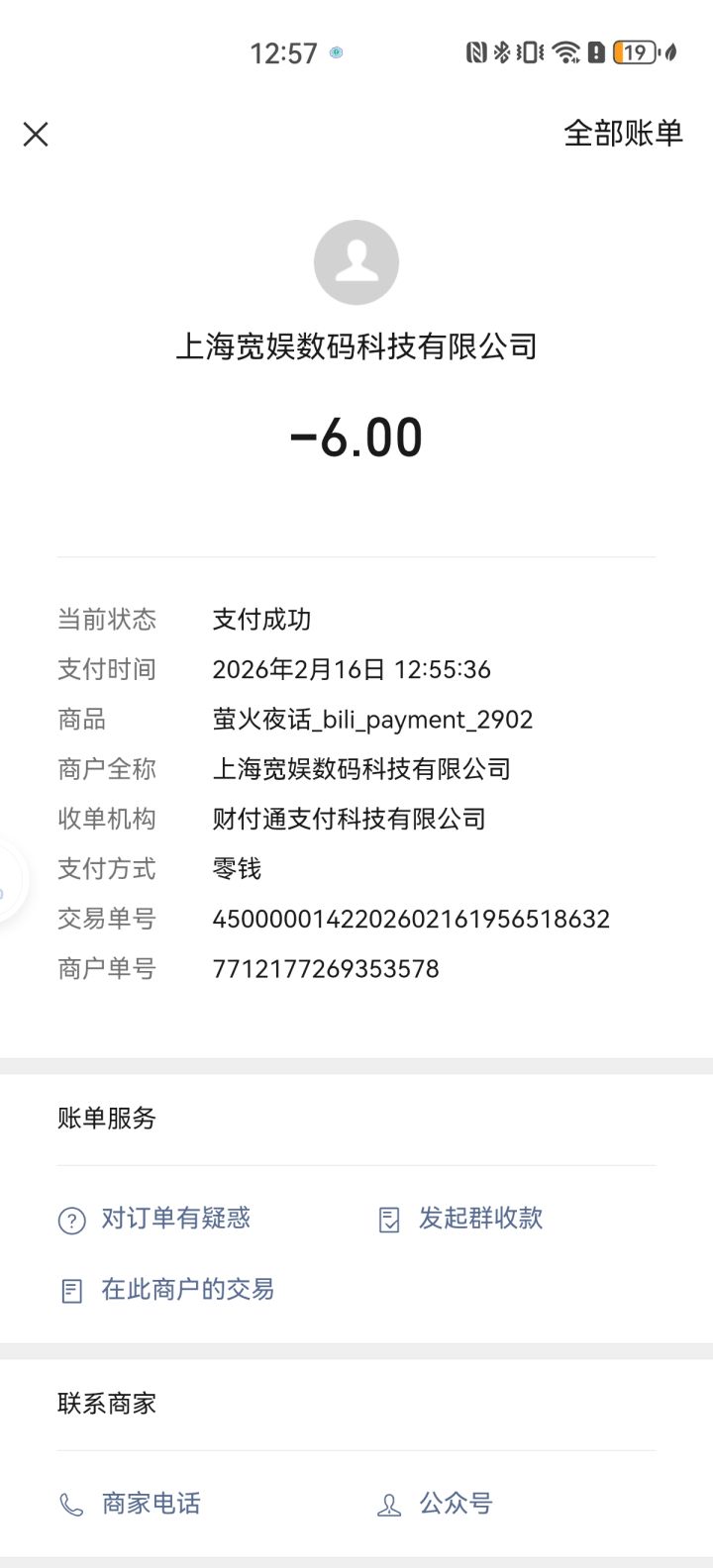Tap the document icon beside 在此商户的交易
Viewport: 713px width, 1568px height.
coord(70,1290)
